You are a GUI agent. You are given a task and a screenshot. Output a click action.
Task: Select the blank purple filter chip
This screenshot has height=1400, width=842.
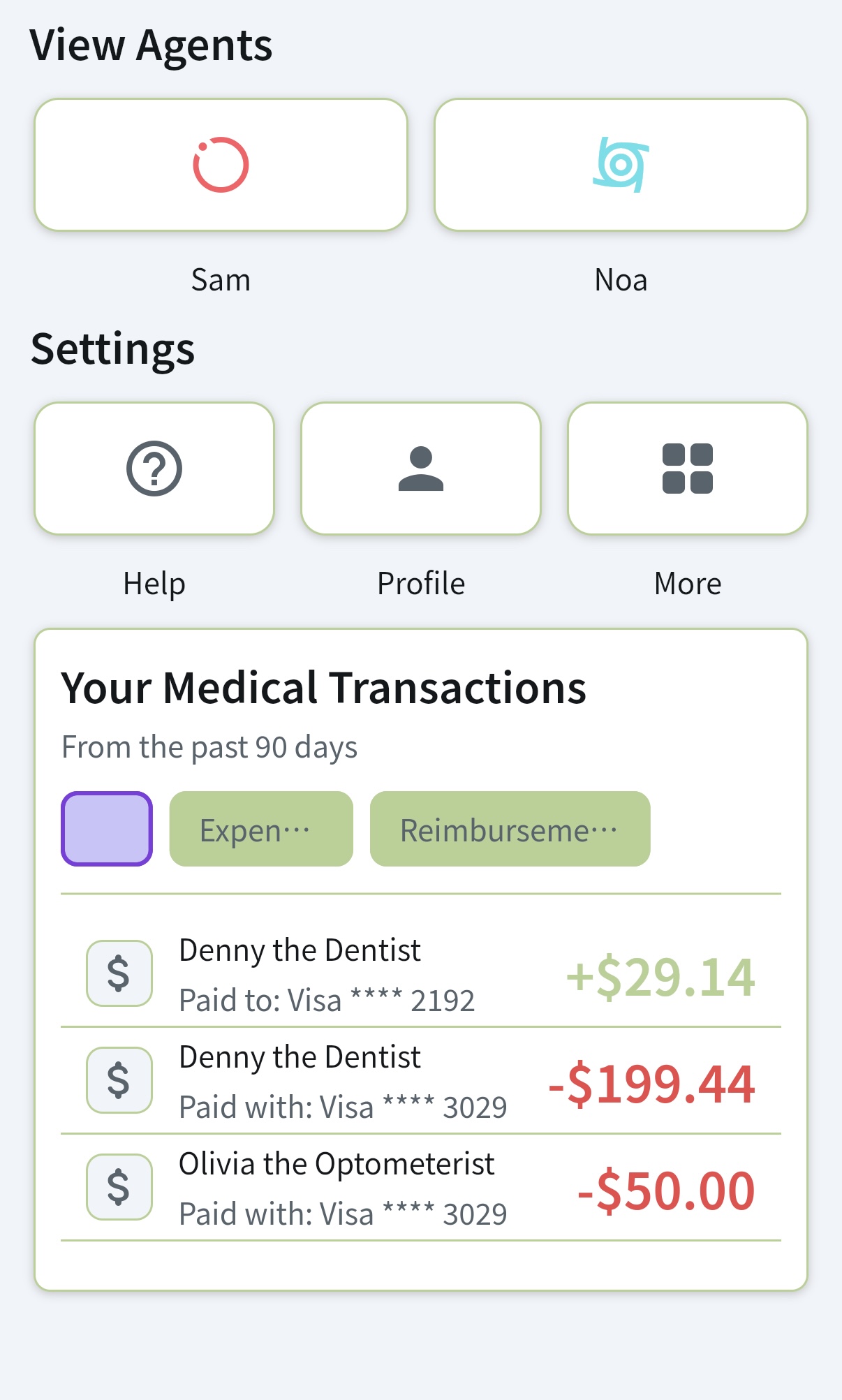coord(107,829)
